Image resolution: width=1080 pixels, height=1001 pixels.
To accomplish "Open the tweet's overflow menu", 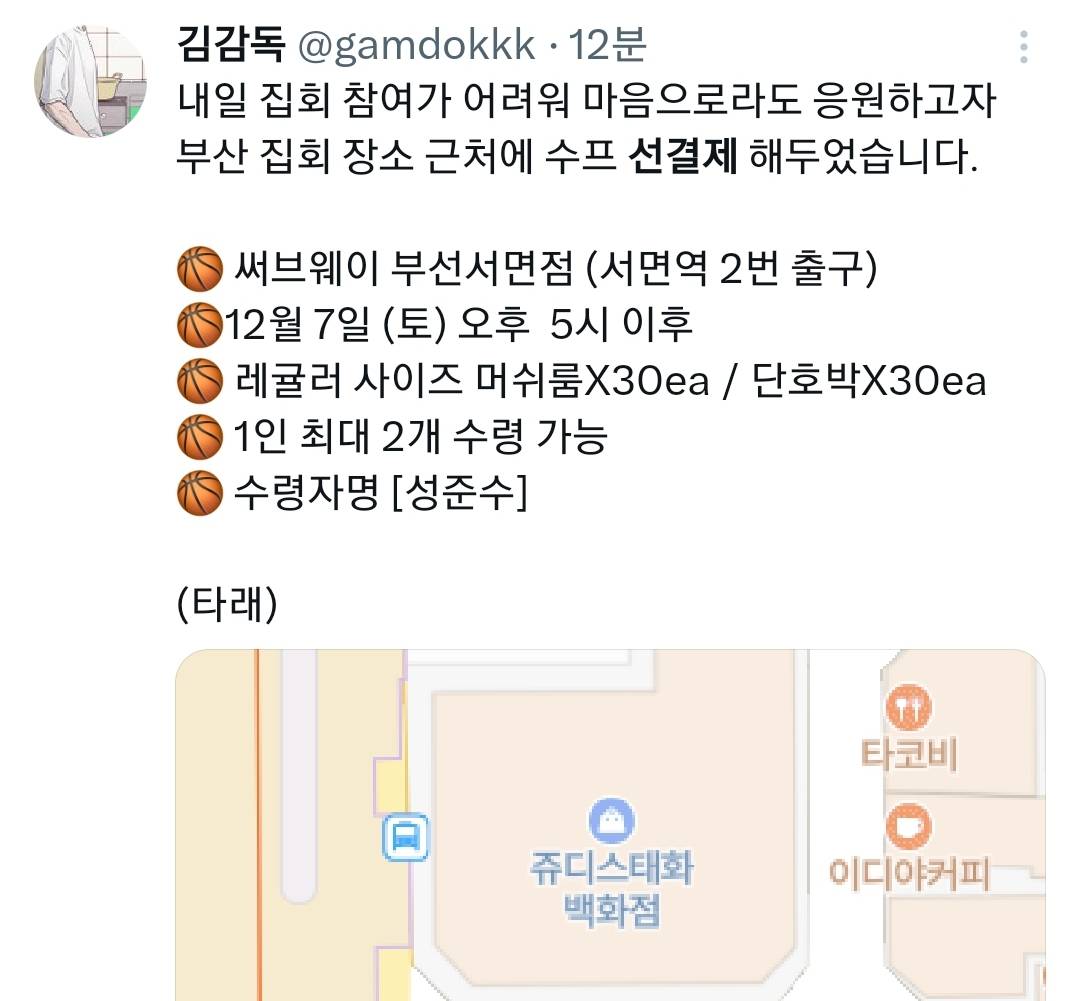I will (x=1023, y=47).
